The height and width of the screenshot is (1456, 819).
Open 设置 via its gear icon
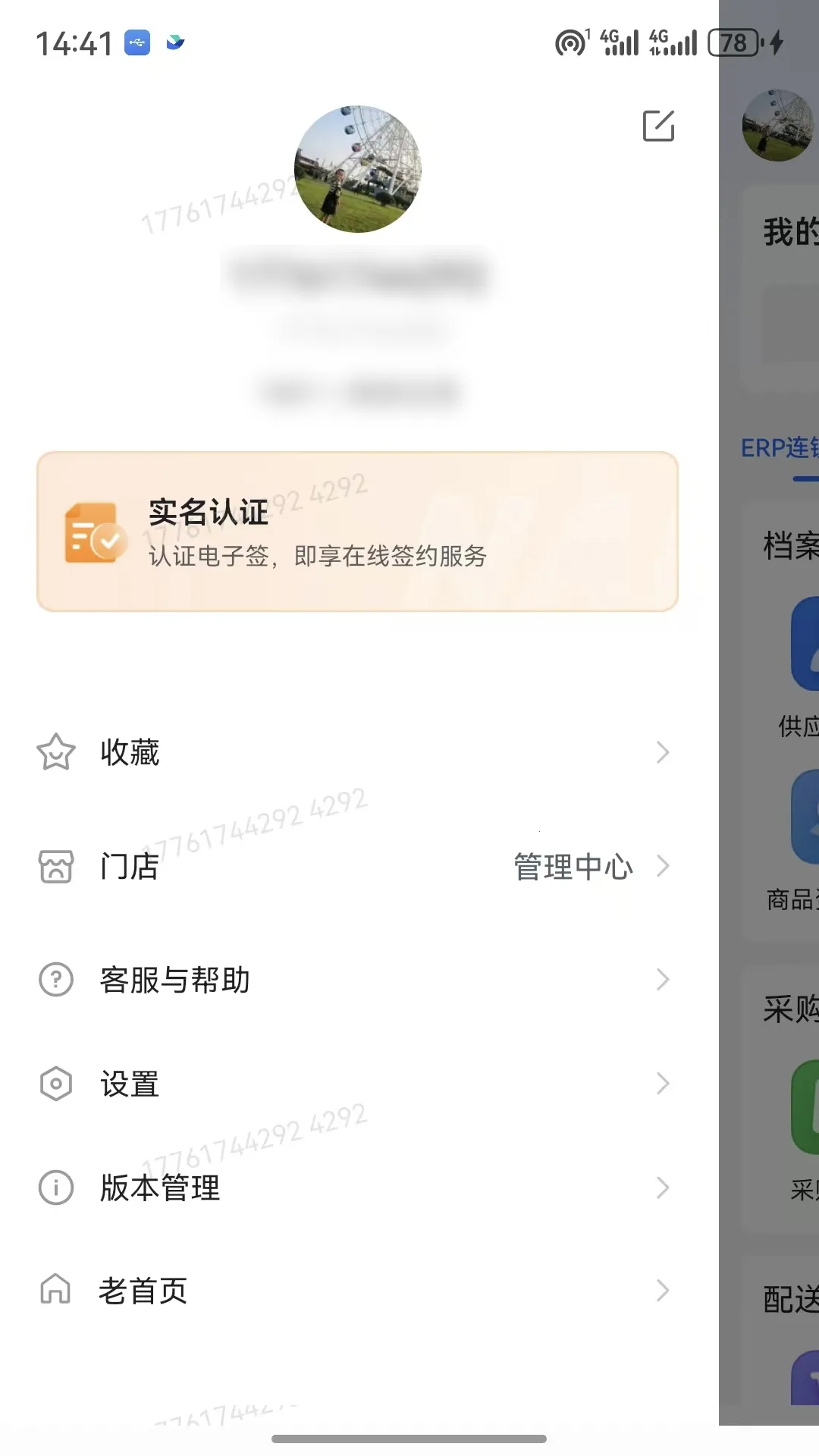54,1084
